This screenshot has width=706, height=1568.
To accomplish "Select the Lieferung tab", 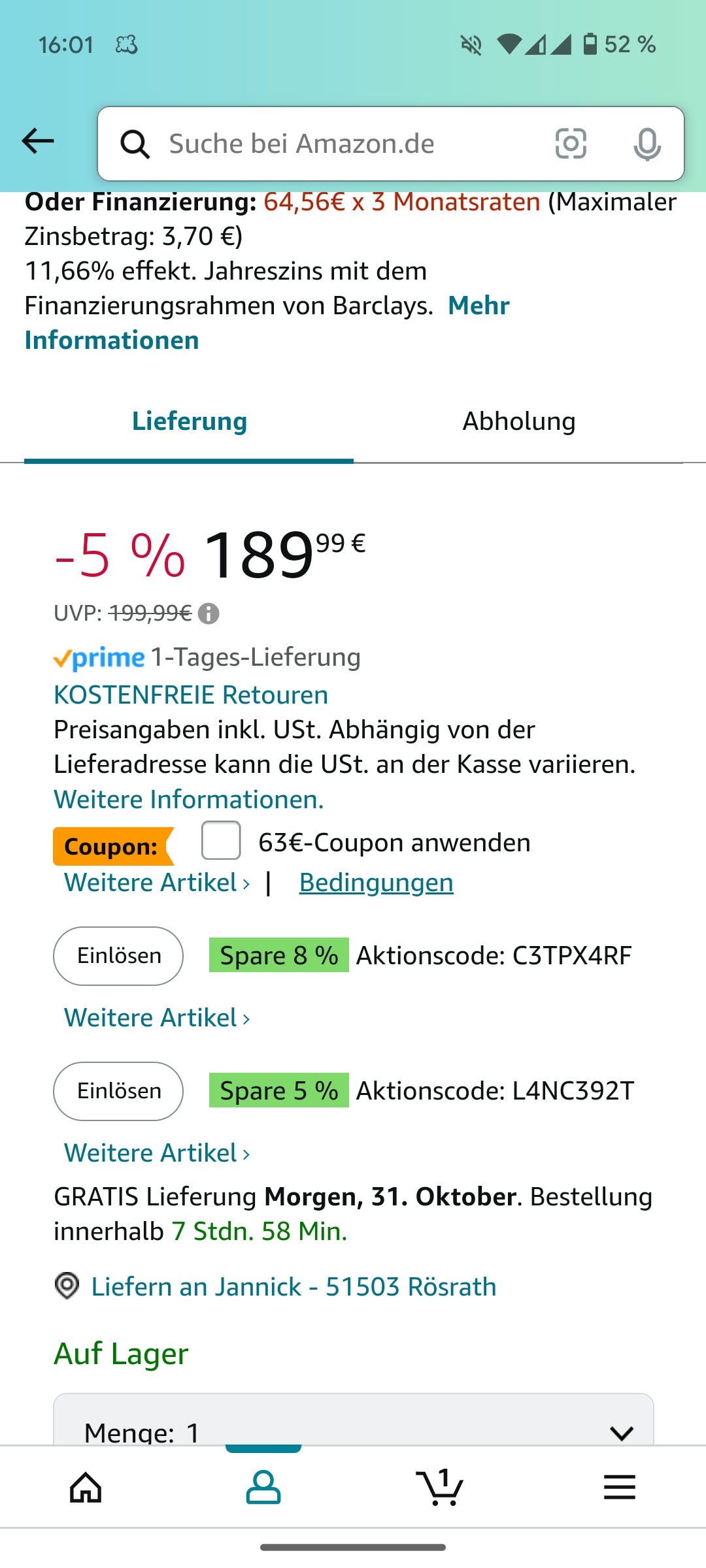I will pos(189,421).
